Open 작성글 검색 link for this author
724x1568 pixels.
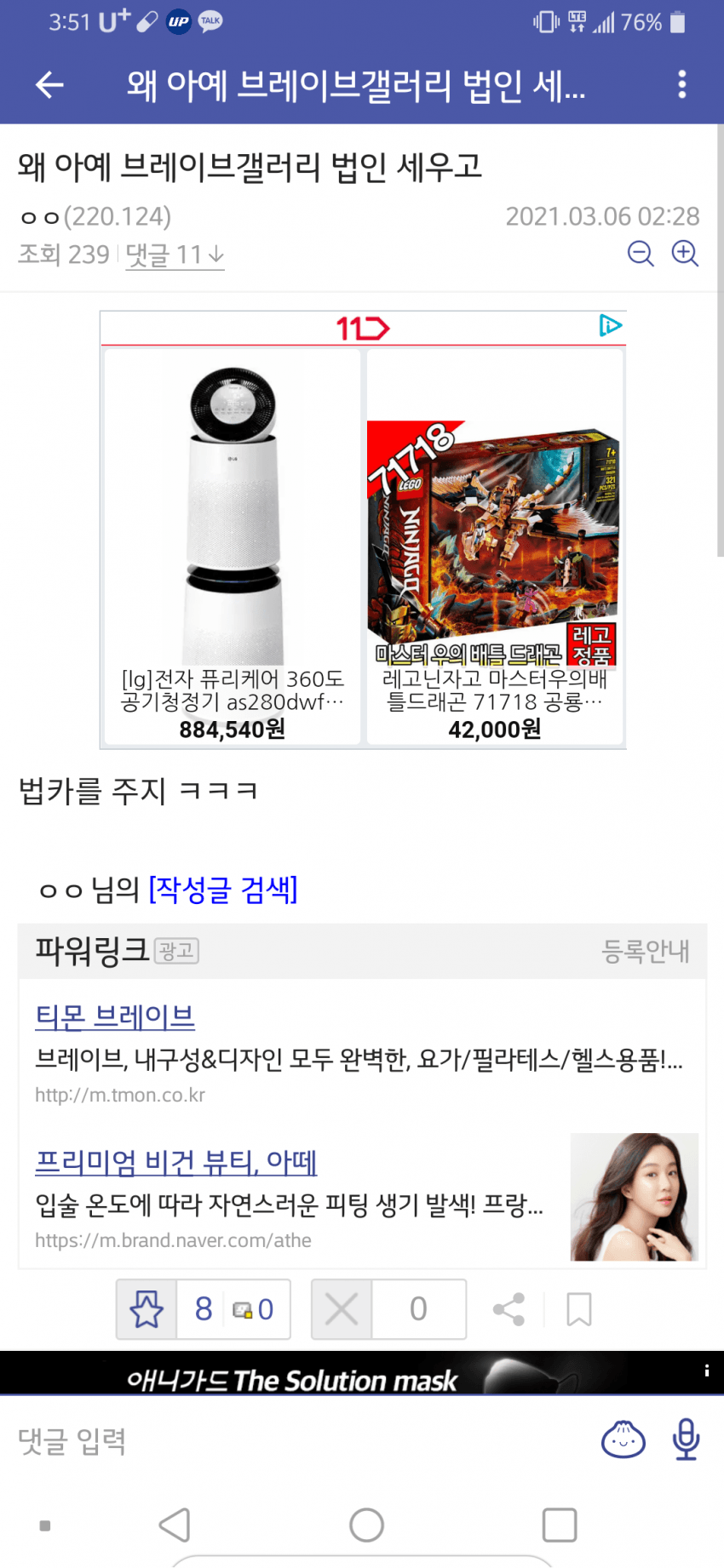[223, 890]
